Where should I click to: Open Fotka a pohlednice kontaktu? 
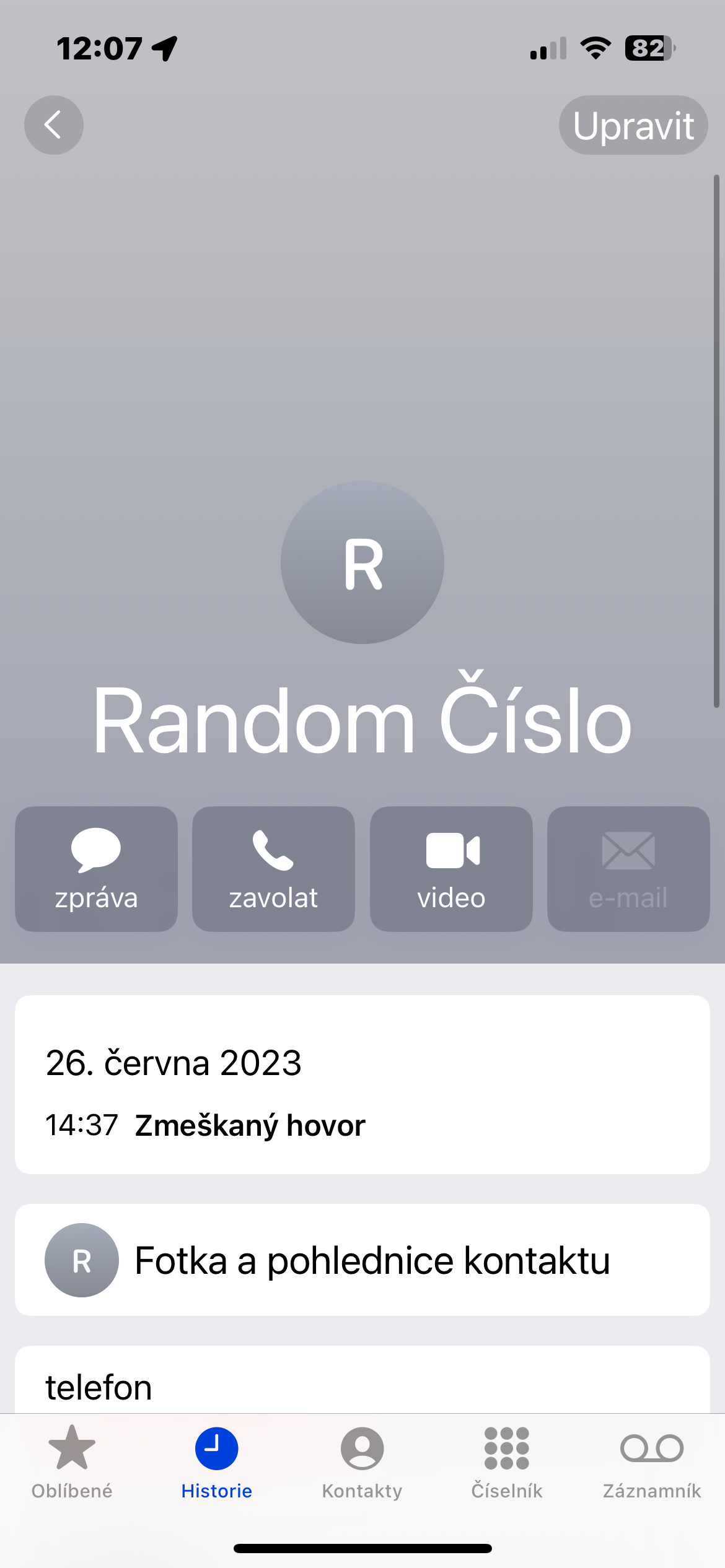pos(362,1260)
